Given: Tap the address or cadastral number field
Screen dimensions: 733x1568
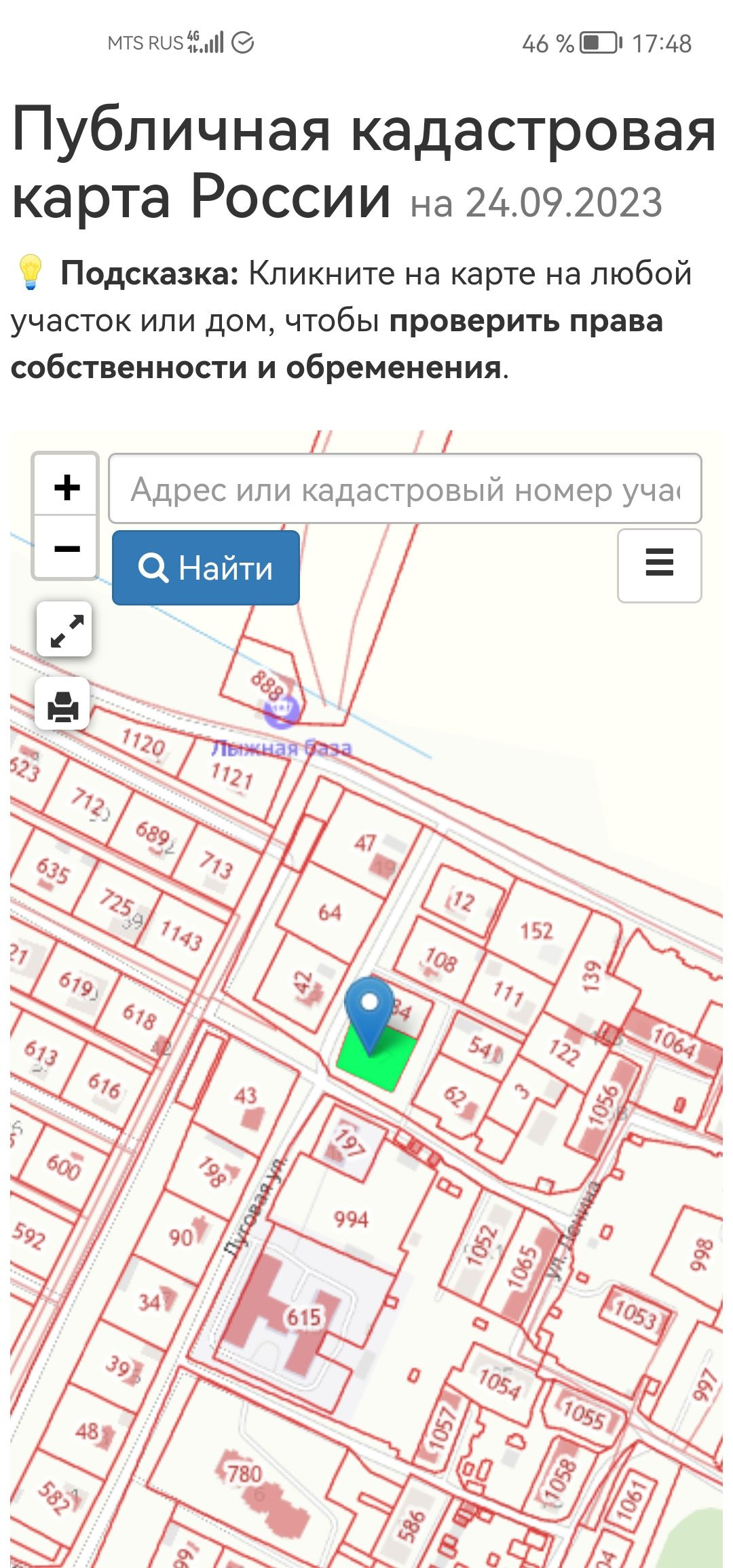Looking at the screenshot, I should point(405,489).
